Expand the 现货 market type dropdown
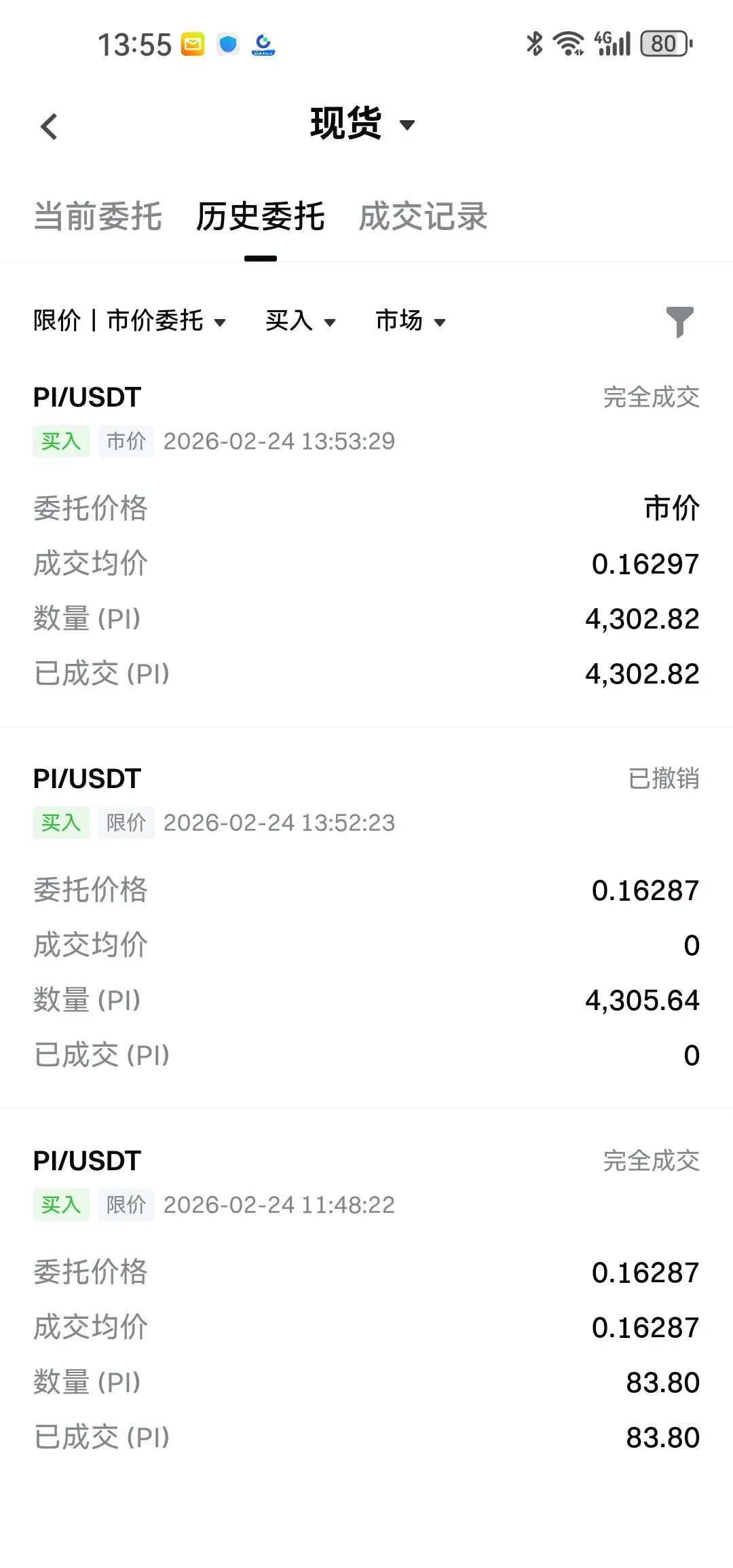Image resolution: width=733 pixels, height=1568 pixels. point(362,124)
